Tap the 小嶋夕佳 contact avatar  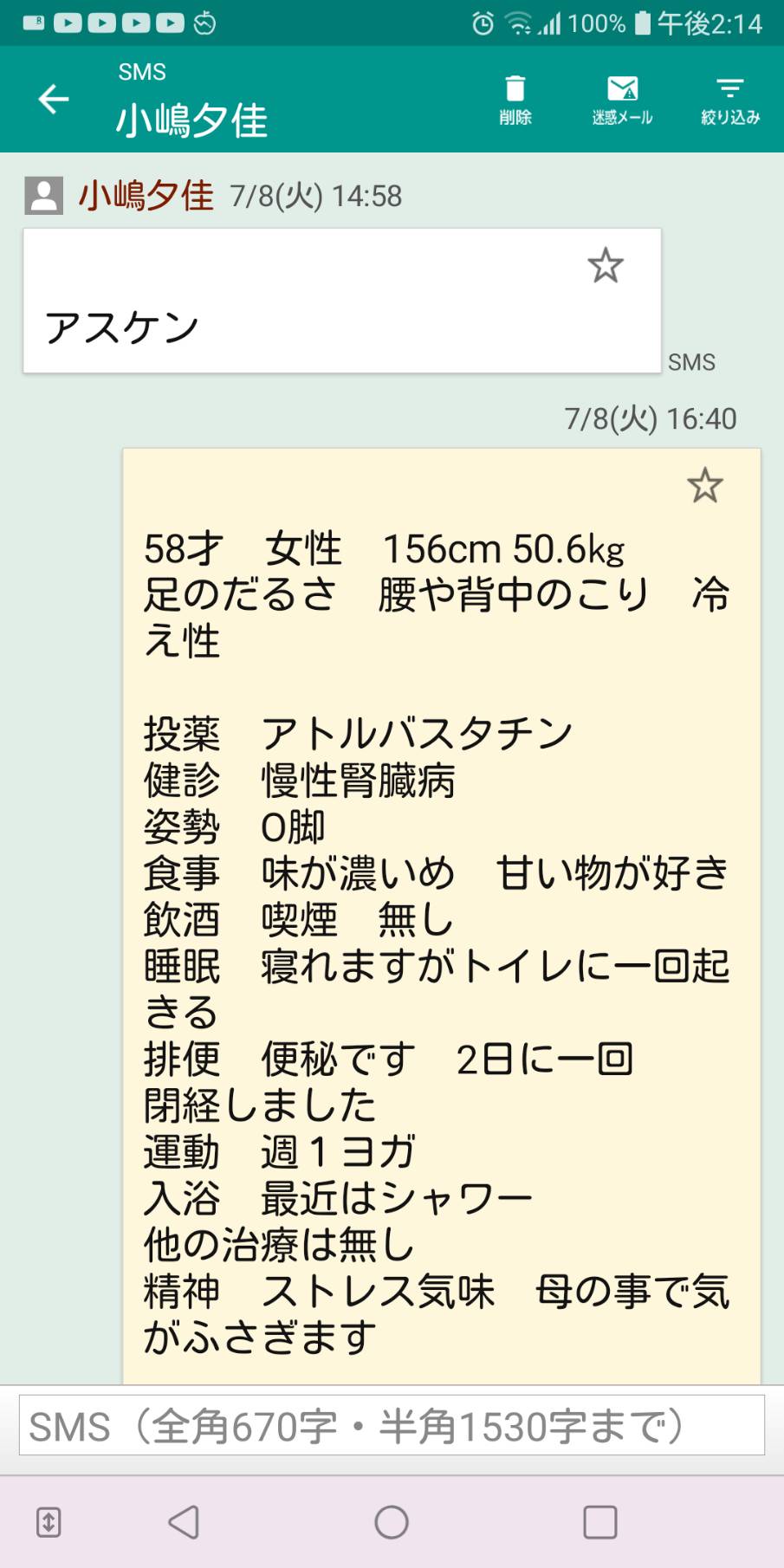[x=43, y=195]
